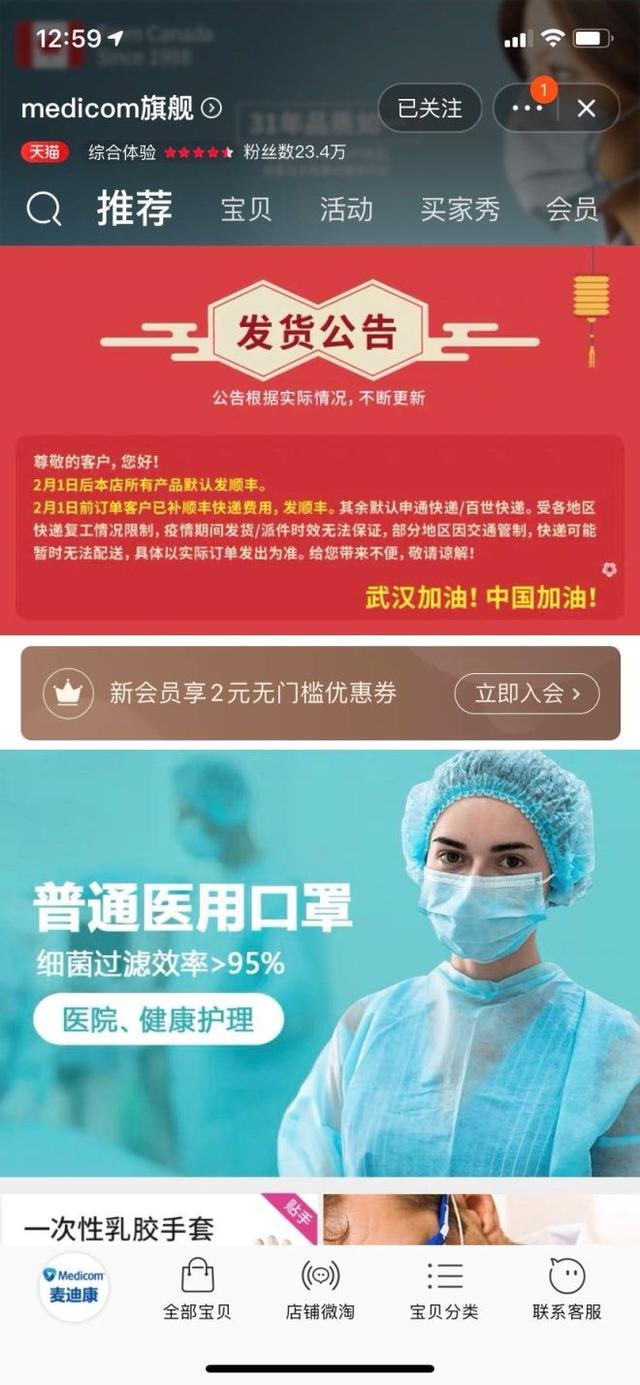The height and width of the screenshot is (1385, 640).
Task: Open medicom旗舰 store details arrow
Action: (211, 107)
